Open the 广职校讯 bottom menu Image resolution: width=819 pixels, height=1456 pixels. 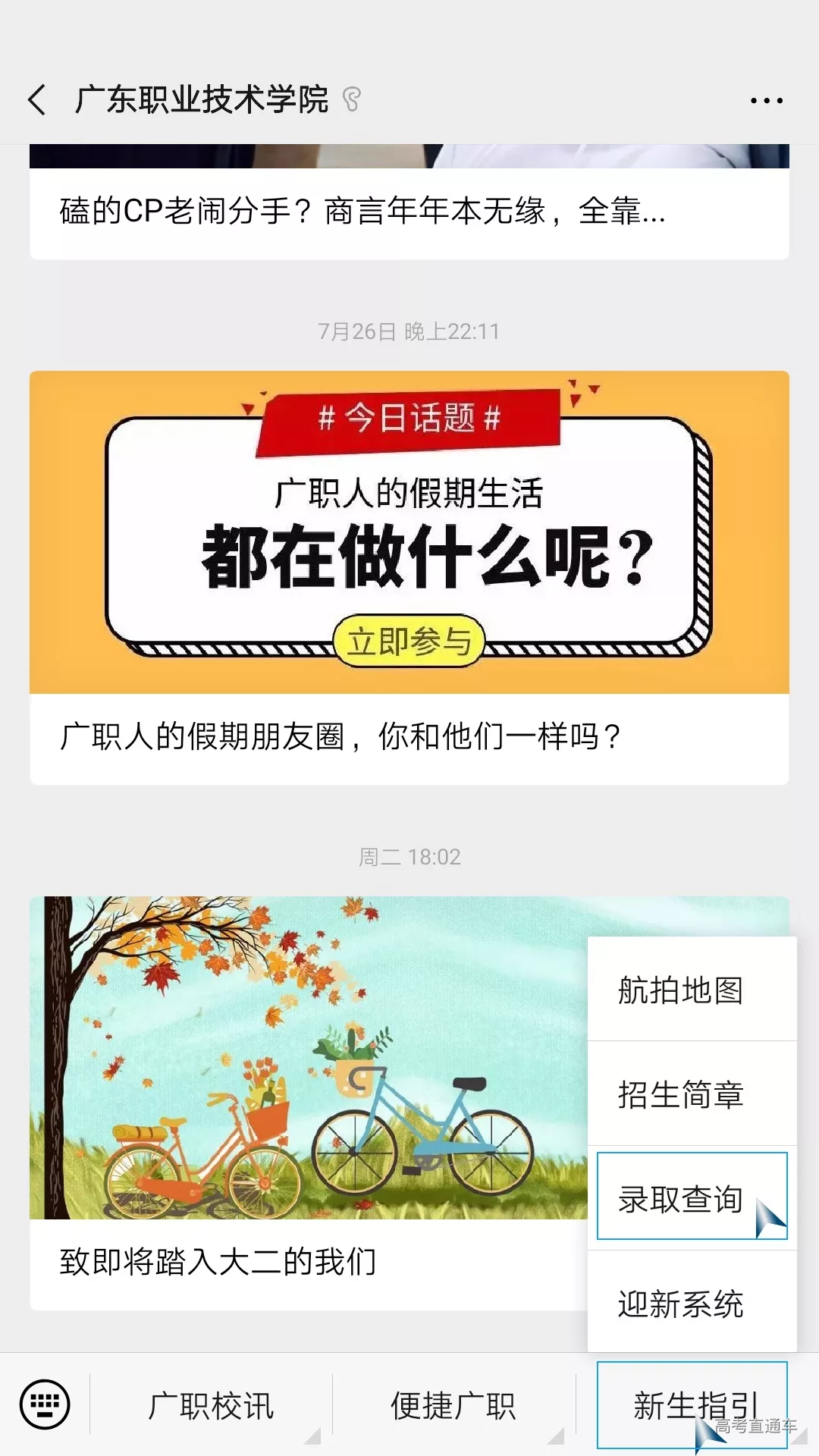211,1406
